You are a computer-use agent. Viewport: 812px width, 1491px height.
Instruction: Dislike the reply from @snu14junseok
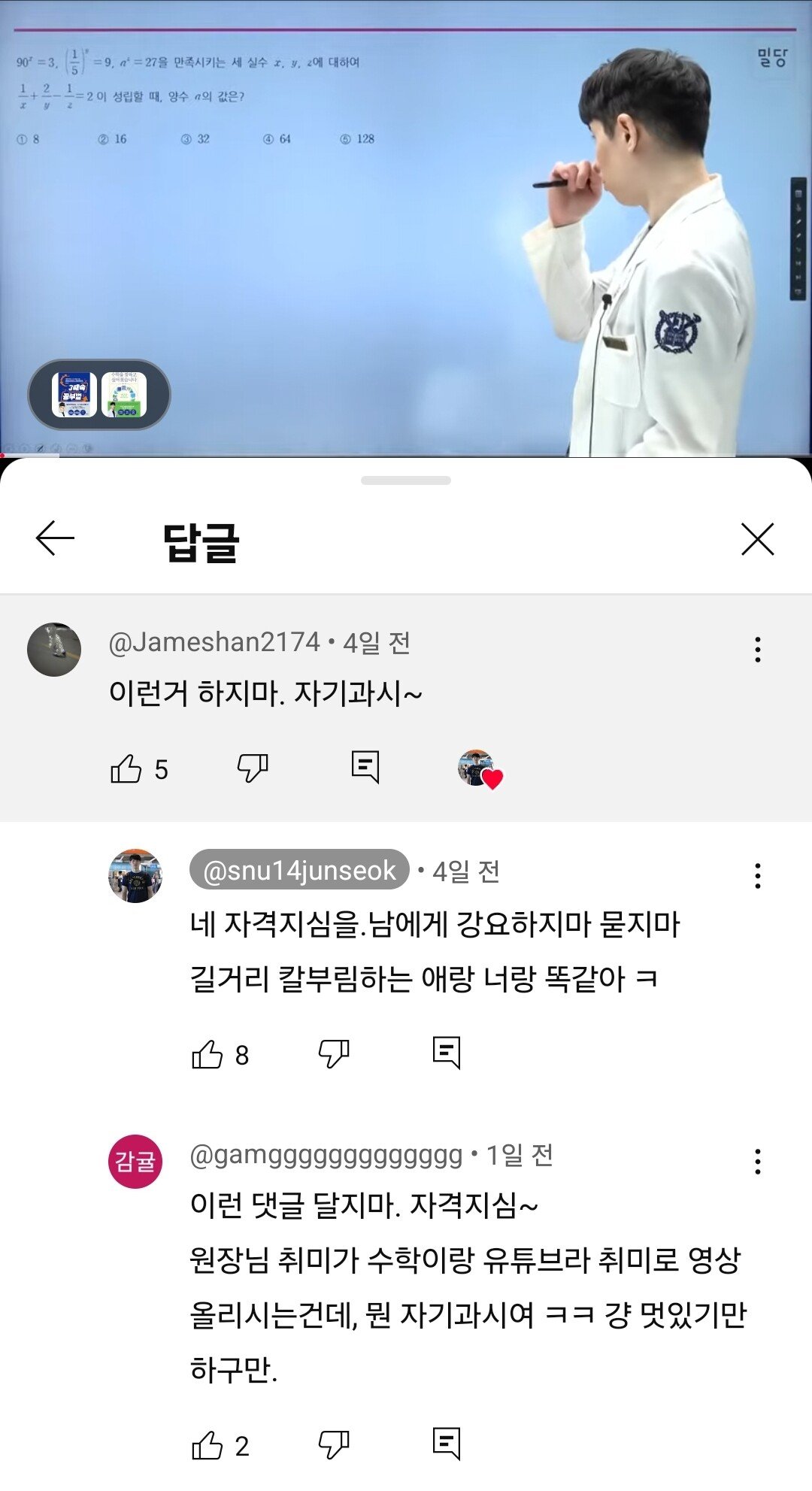pyautogui.click(x=334, y=1054)
